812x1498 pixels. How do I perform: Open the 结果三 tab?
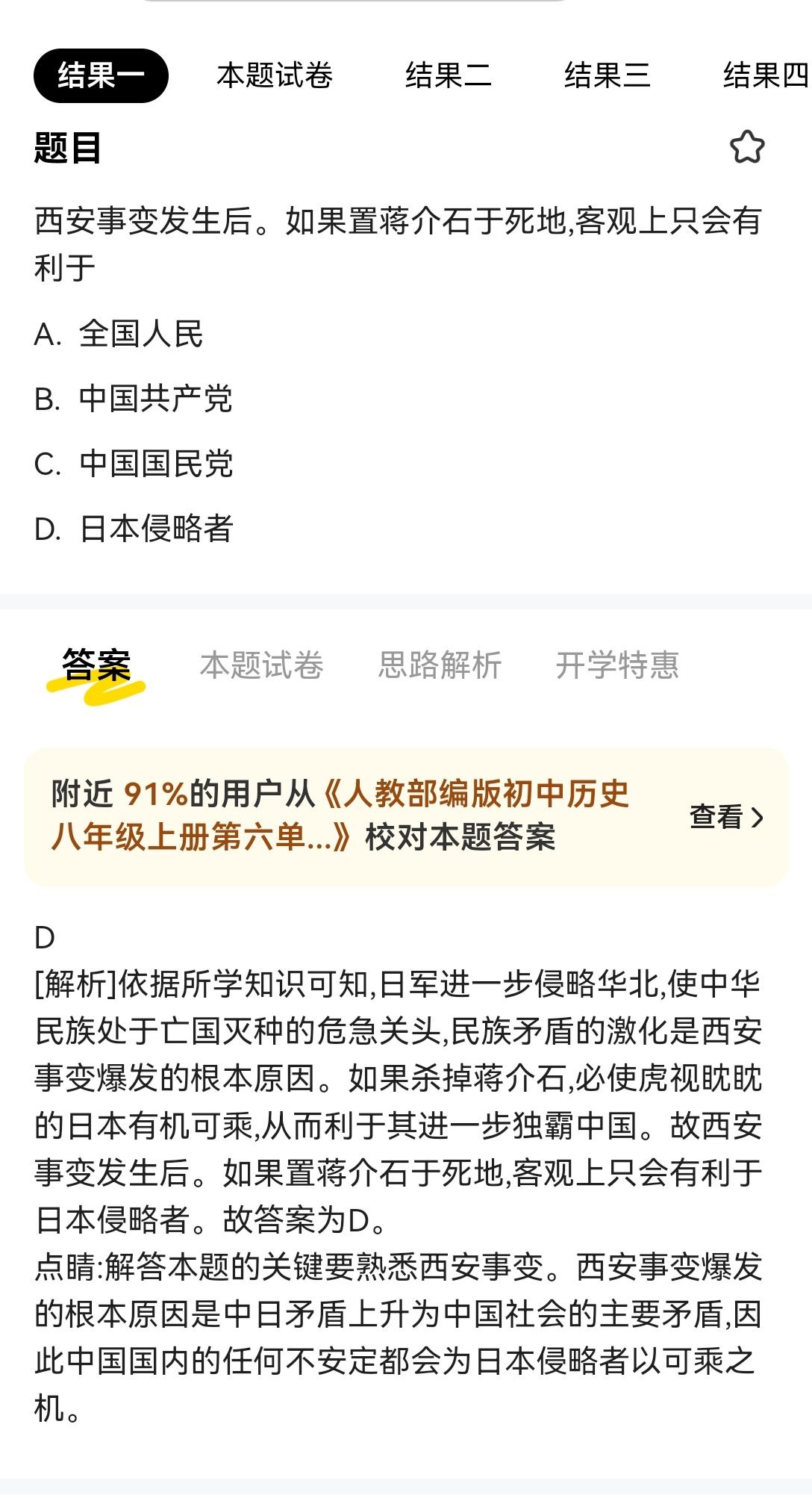click(608, 75)
